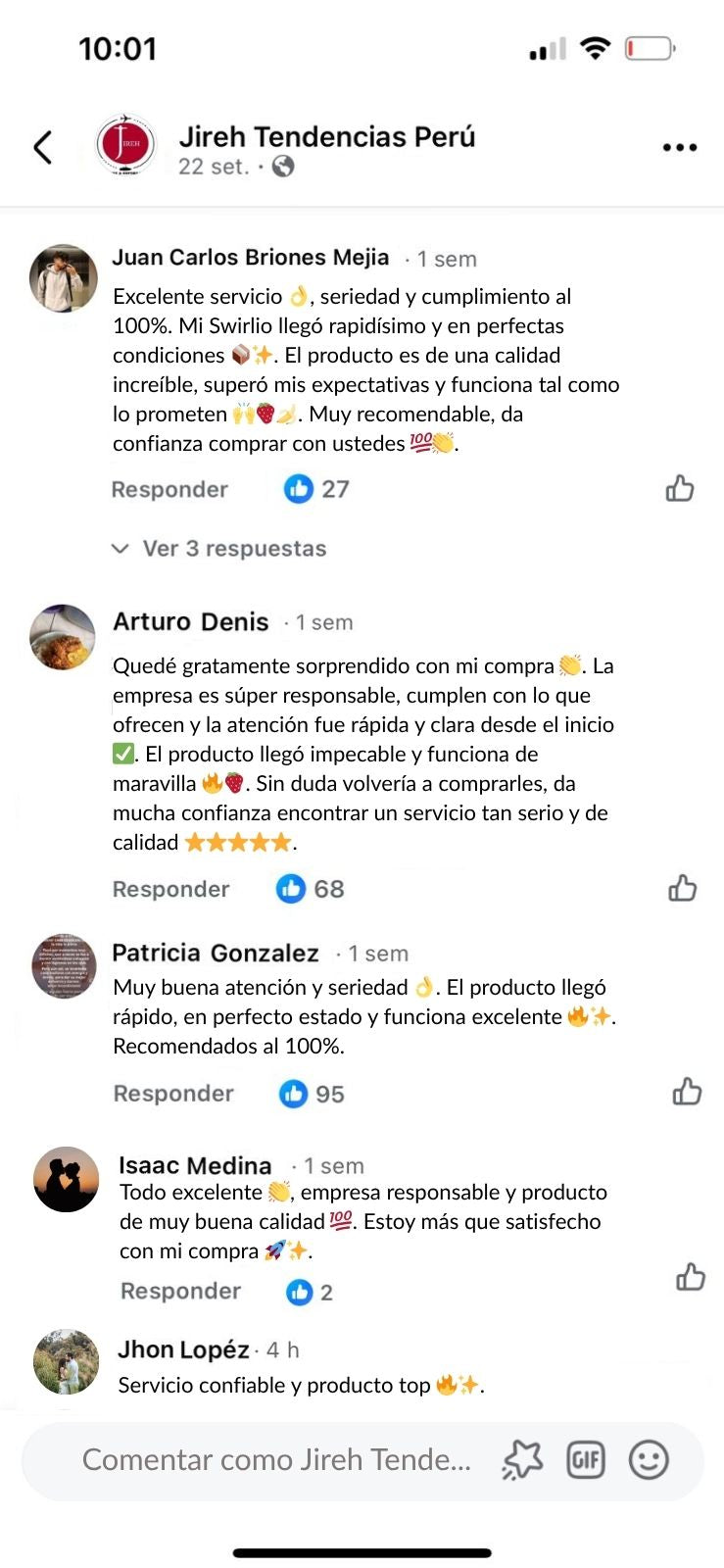724x1568 pixels.
Task: Like Juan Carlos Briones Mejia's comment
Action: click(680, 488)
